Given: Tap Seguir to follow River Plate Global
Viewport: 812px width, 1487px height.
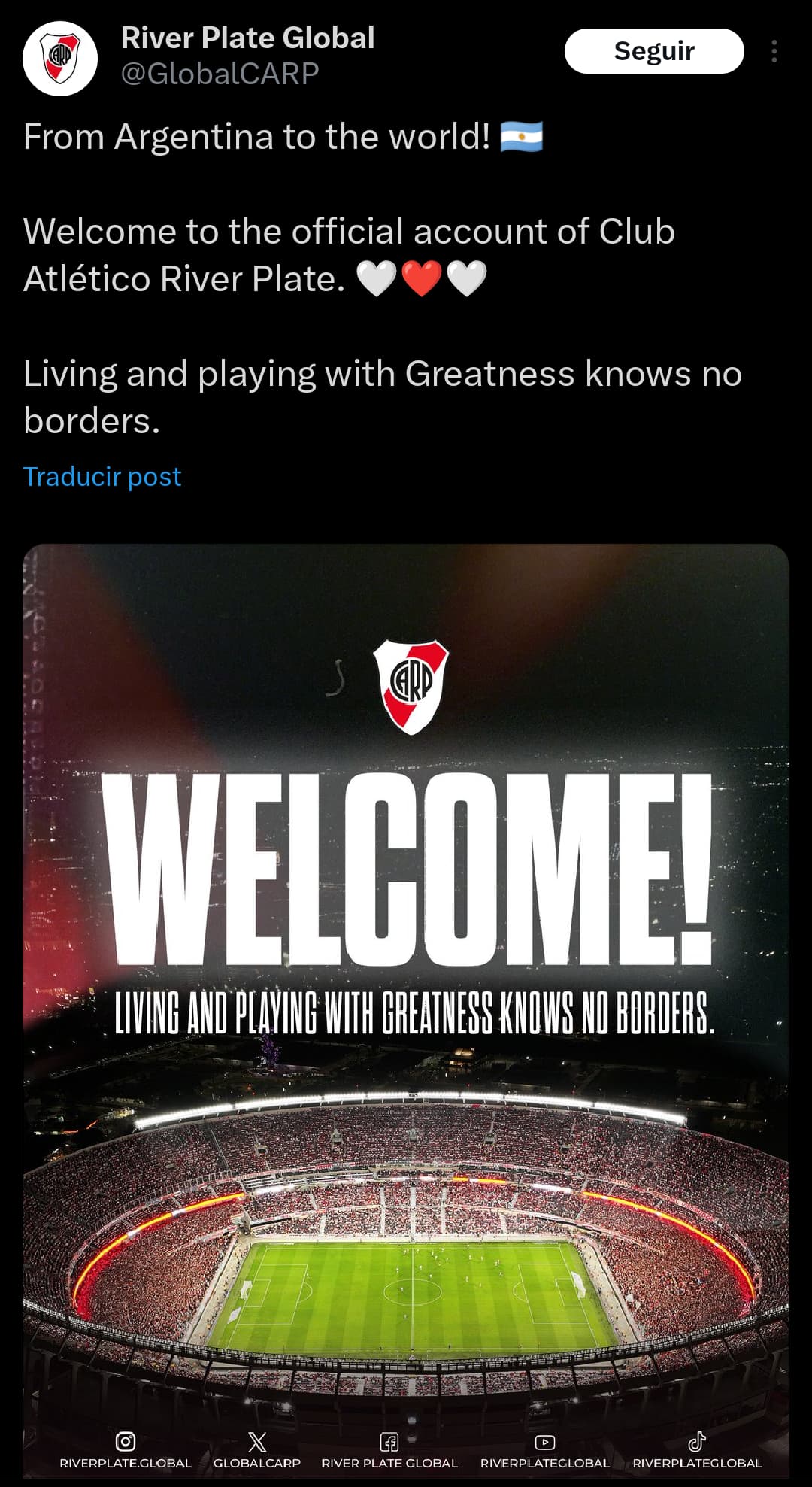Looking at the screenshot, I should pyautogui.click(x=654, y=51).
